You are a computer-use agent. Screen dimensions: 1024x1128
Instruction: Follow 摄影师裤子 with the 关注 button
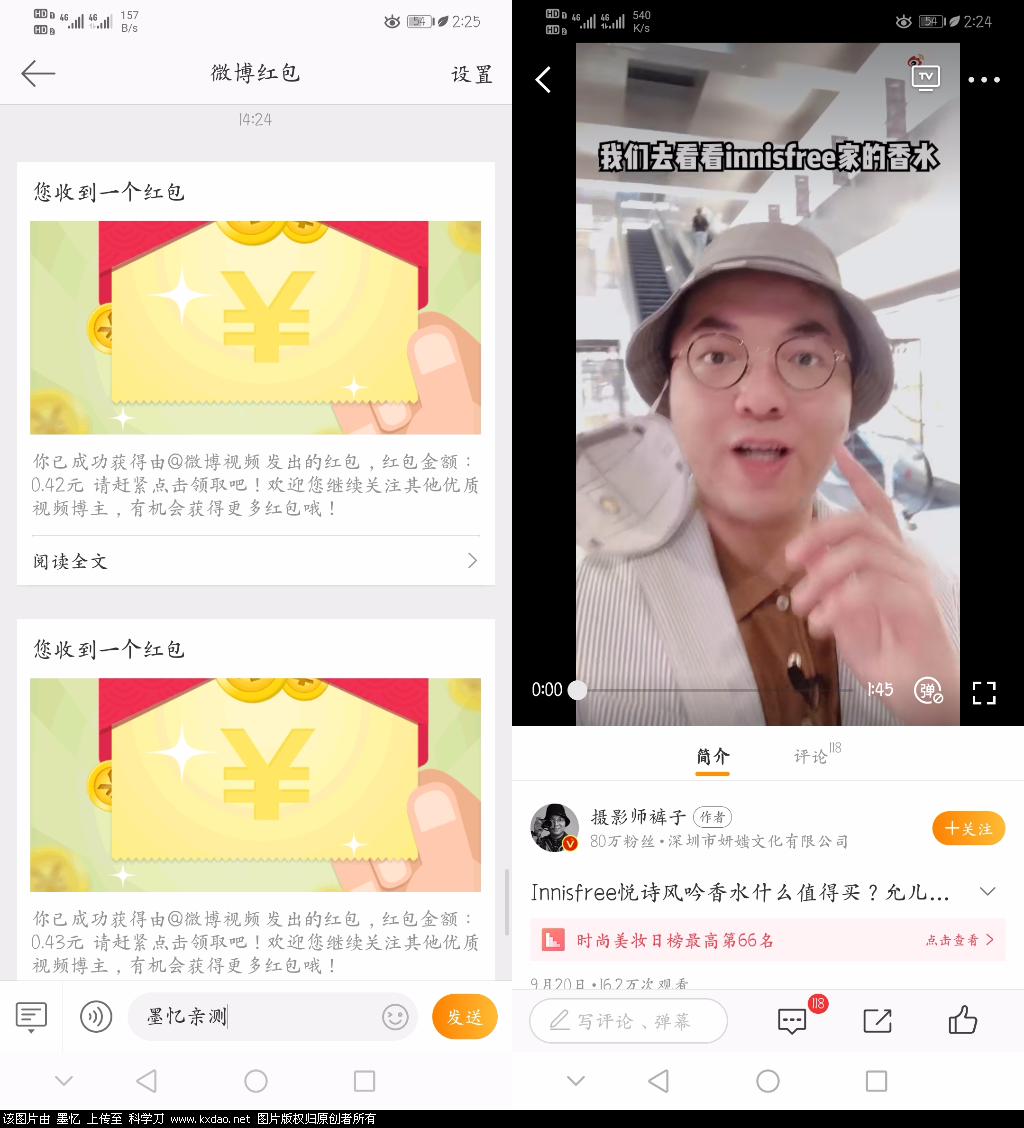967,829
